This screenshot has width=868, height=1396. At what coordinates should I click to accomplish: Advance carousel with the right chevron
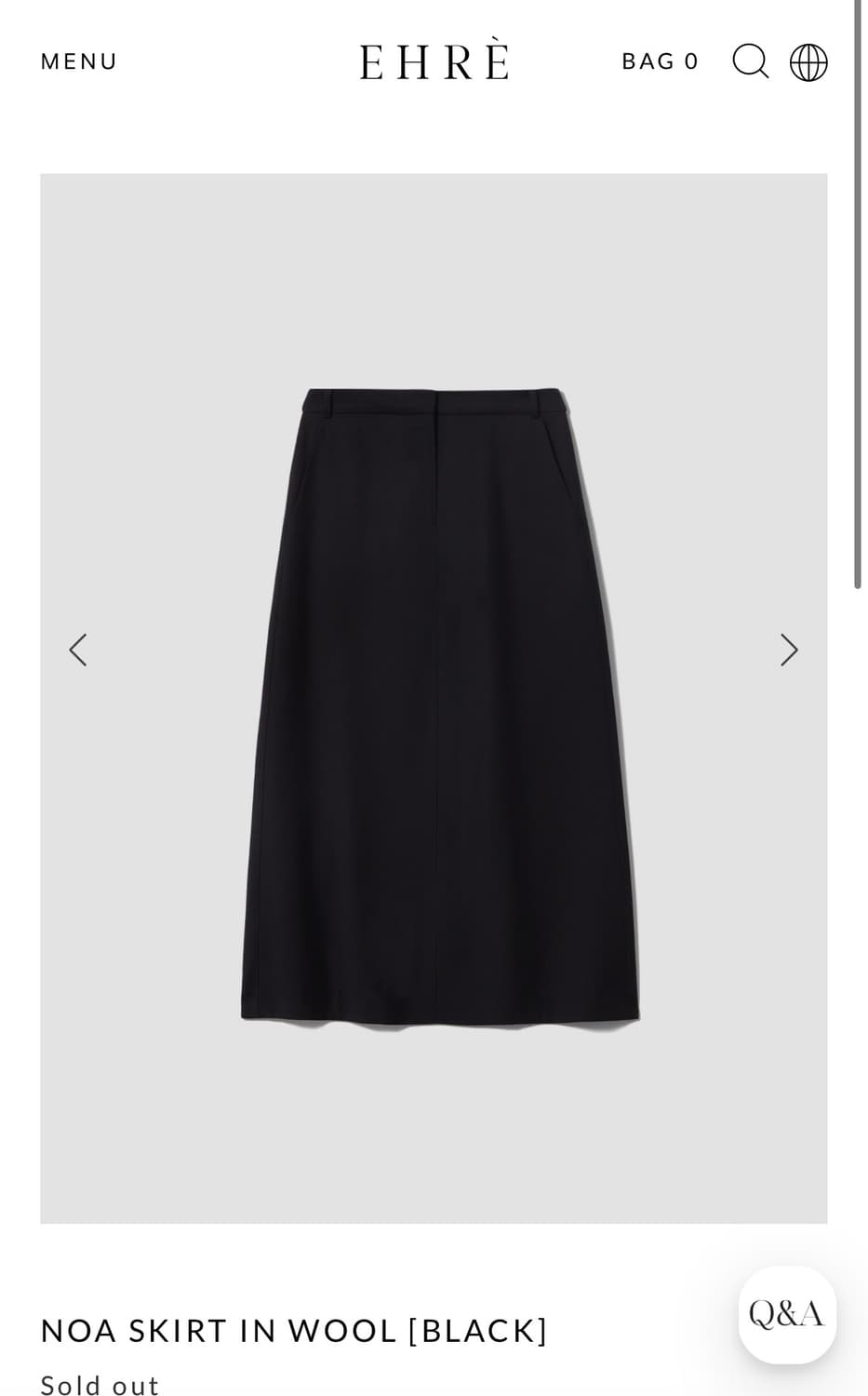[788, 650]
